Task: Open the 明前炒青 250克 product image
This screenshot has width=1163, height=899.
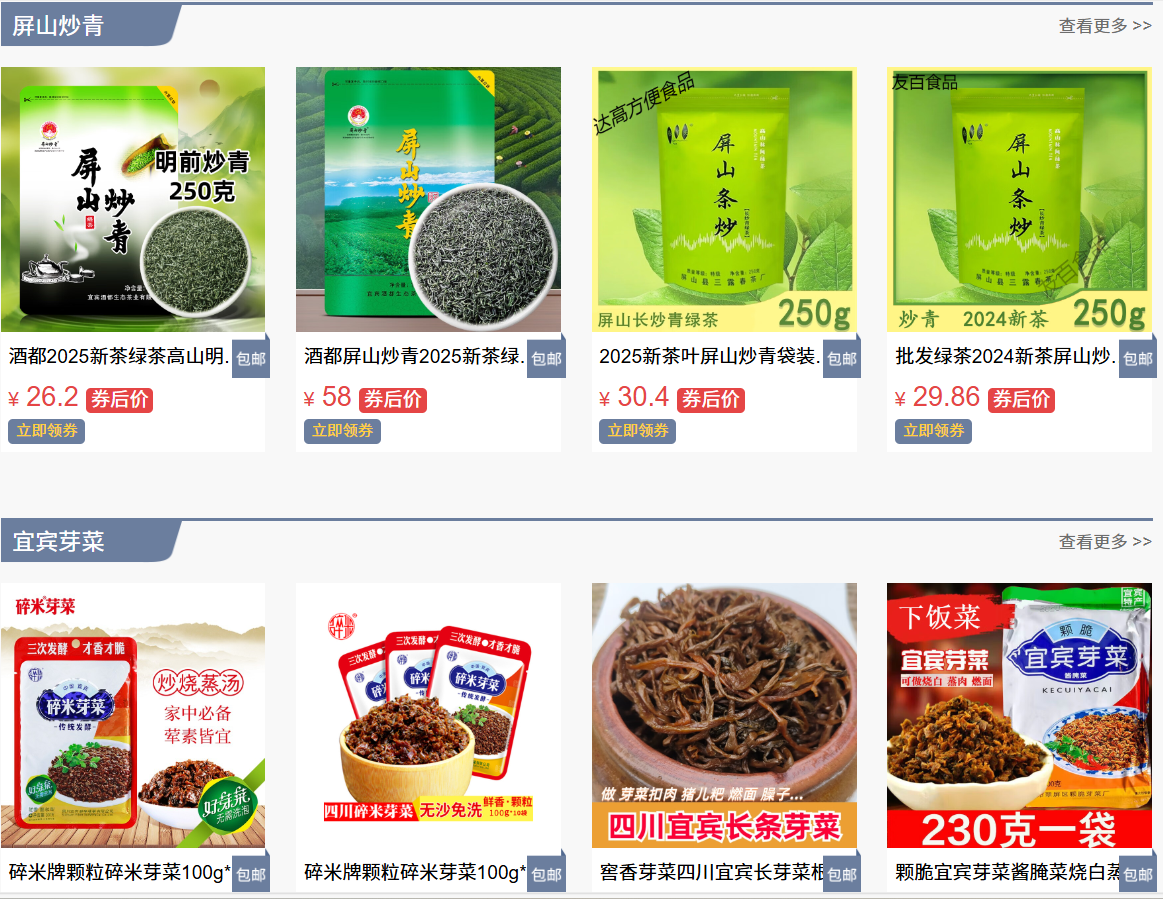Action: click(133, 199)
